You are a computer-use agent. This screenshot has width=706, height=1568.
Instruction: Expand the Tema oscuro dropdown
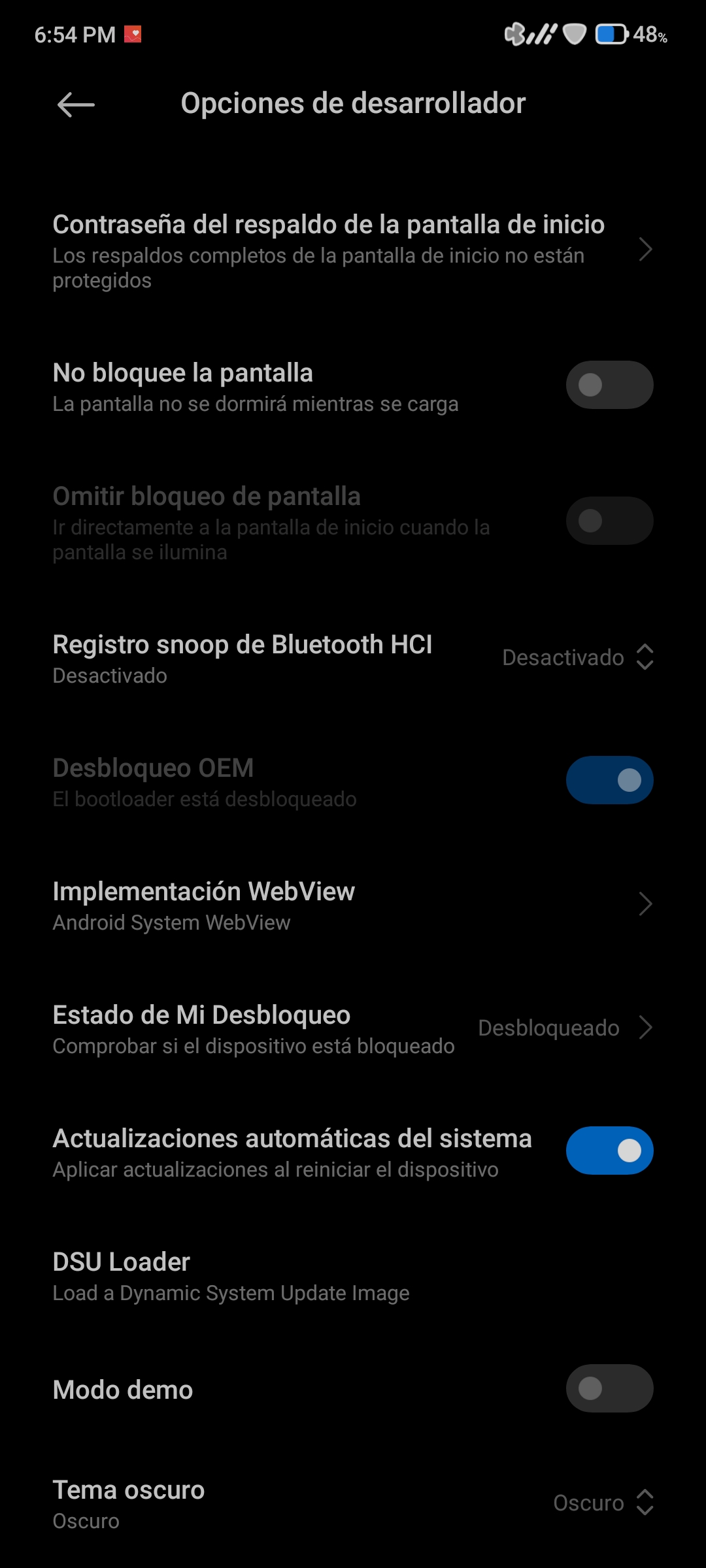(603, 1503)
